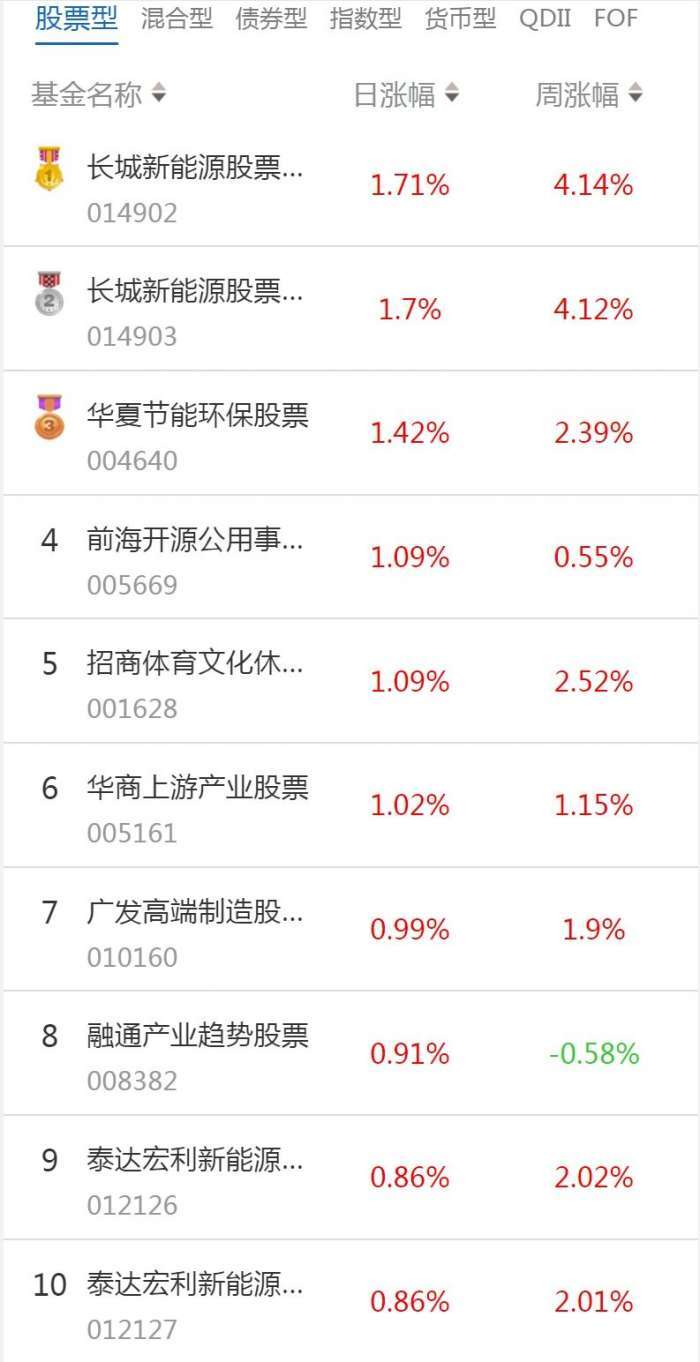Screen dimensions: 700x1362
Task: Sort funds by 周涨幅
Action: (x=588, y=95)
